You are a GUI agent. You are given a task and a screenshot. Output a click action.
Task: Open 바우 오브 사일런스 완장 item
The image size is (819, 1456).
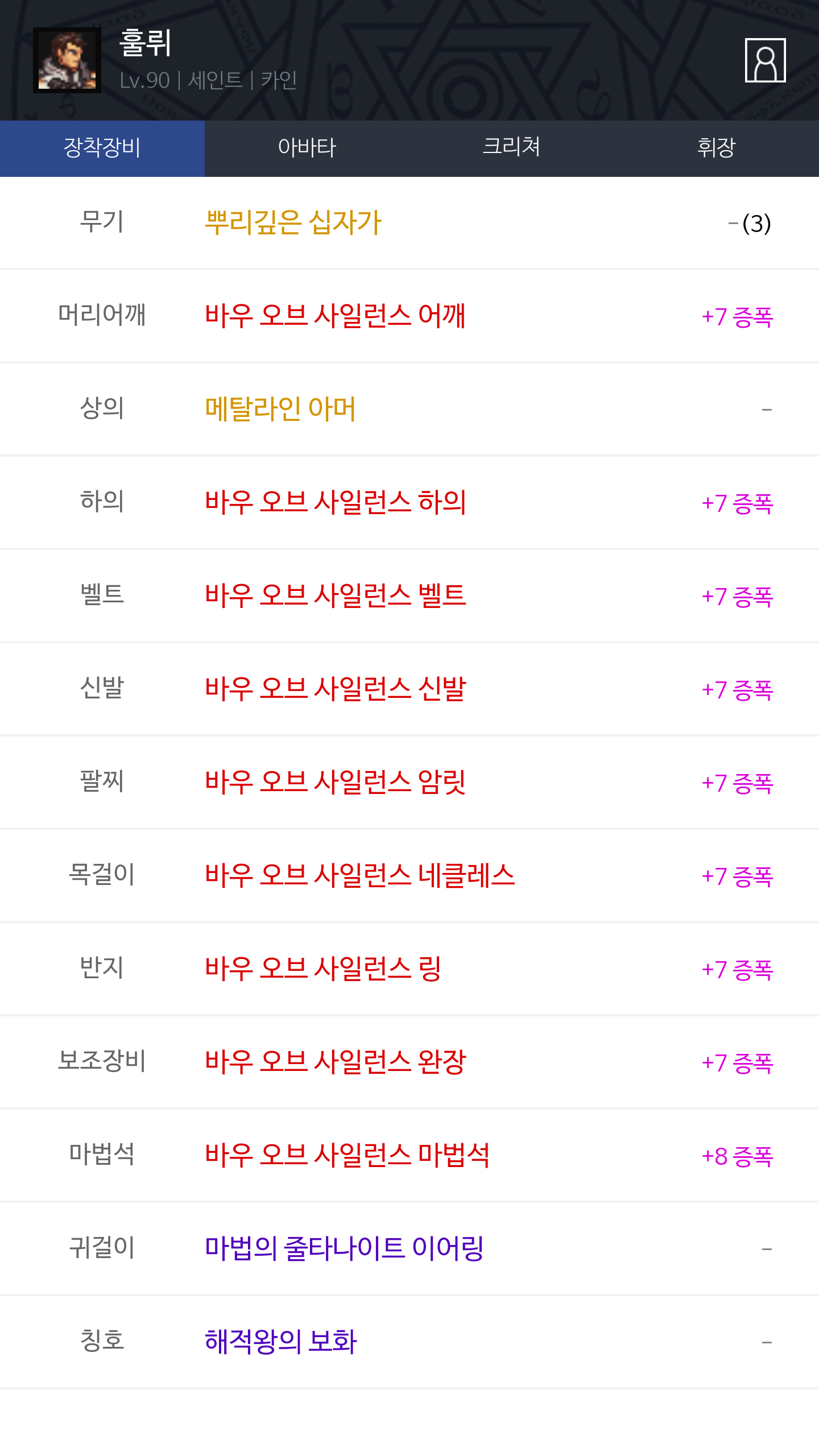[x=409, y=1062]
